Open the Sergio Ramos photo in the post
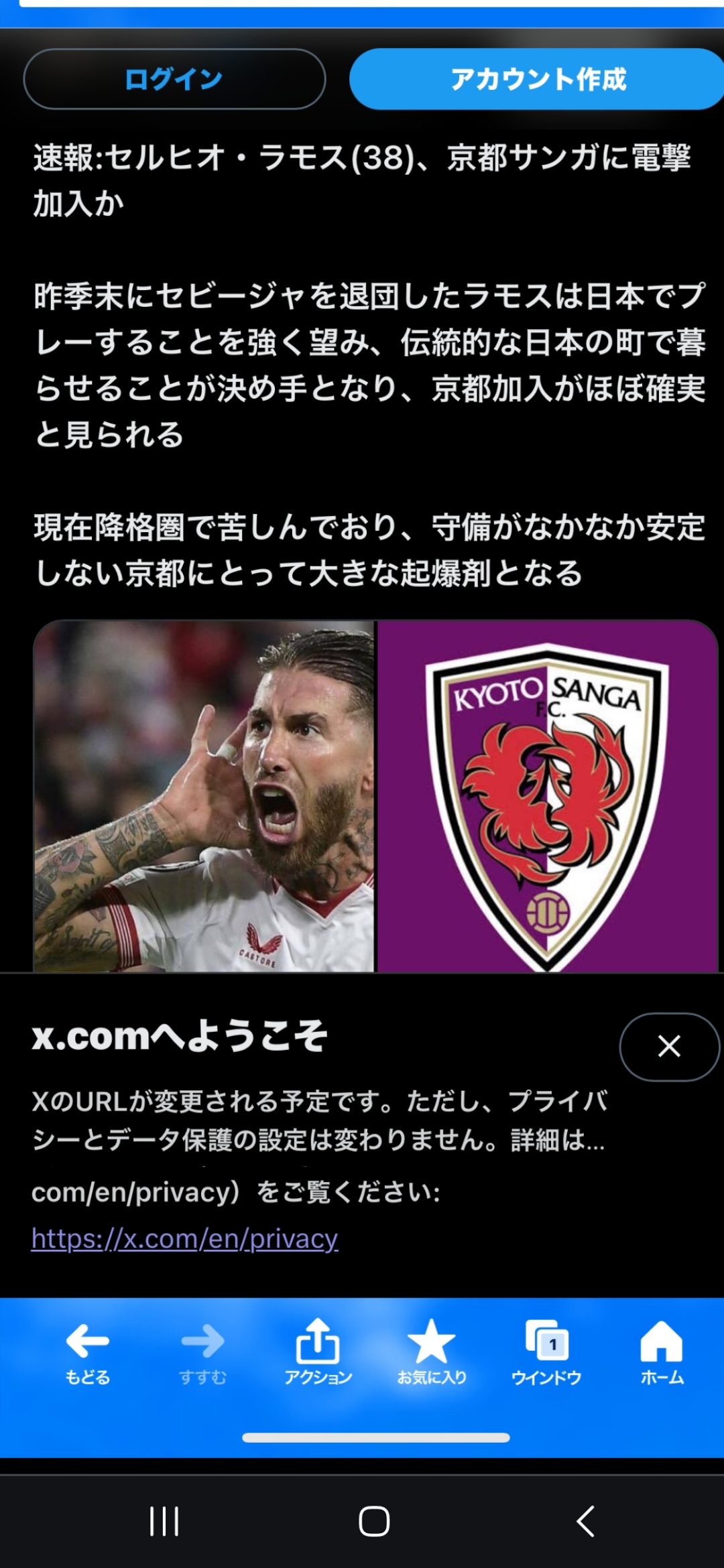Viewport: 724px width, 1568px height. (x=204, y=796)
